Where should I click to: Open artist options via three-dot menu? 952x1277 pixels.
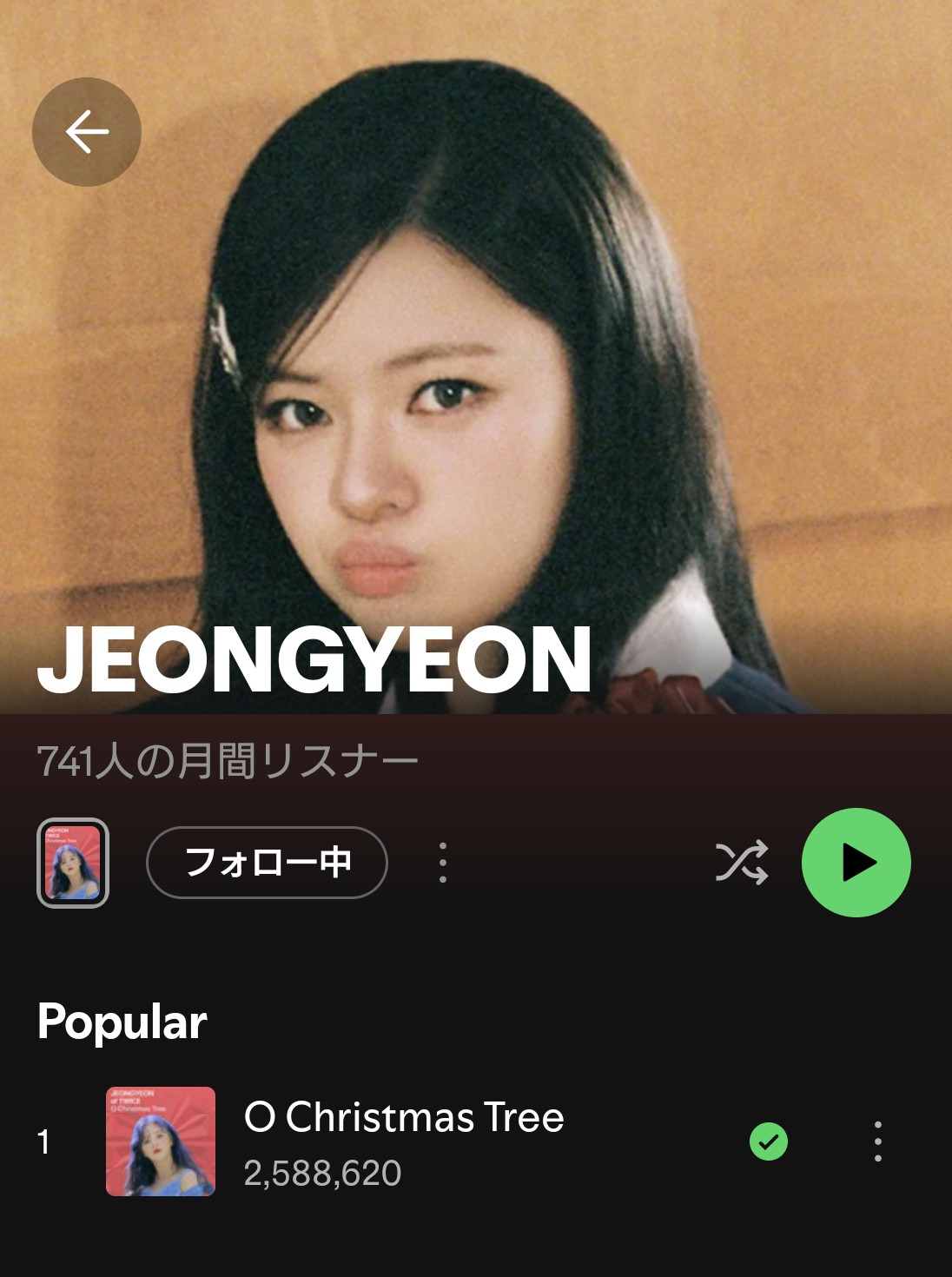click(x=442, y=863)
